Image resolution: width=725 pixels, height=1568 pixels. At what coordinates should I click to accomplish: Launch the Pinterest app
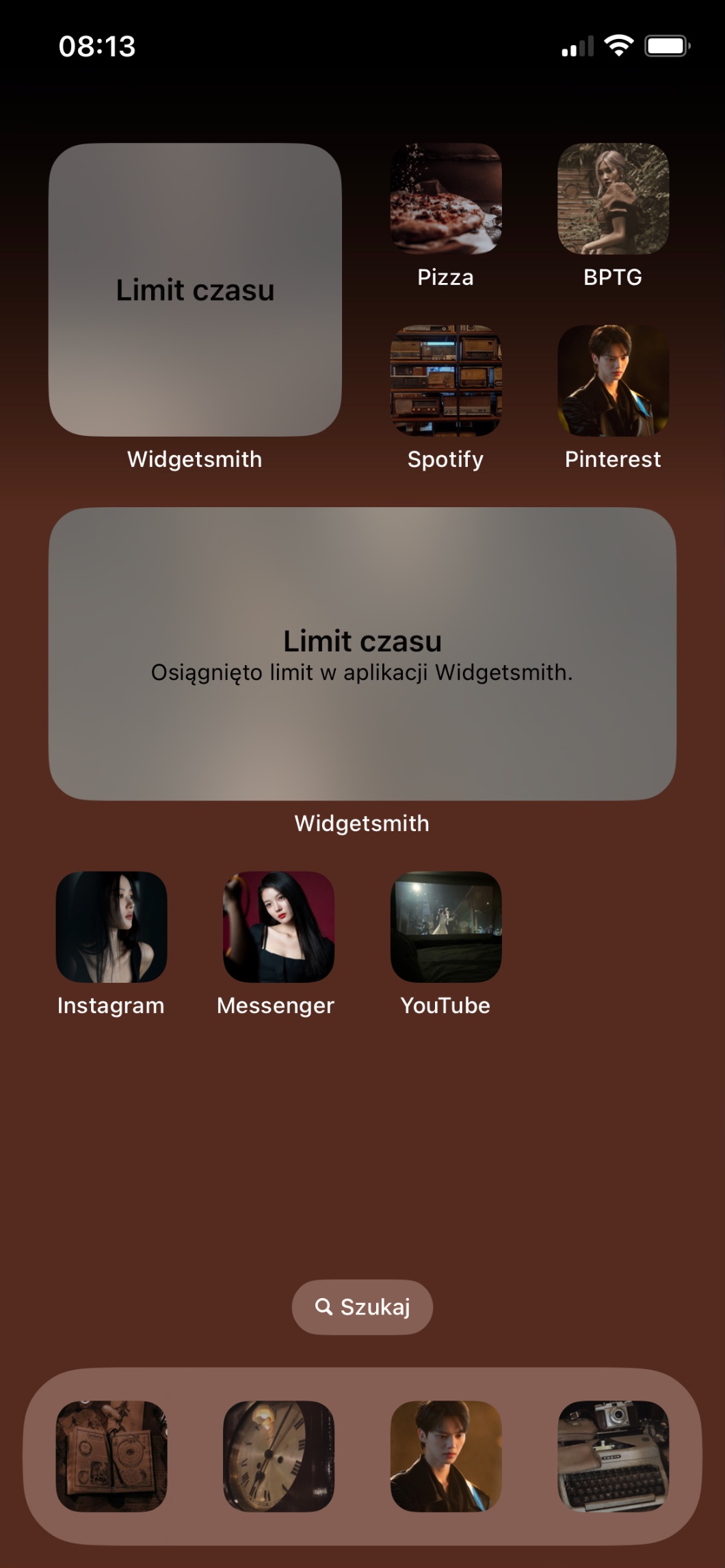pos(613,381)
